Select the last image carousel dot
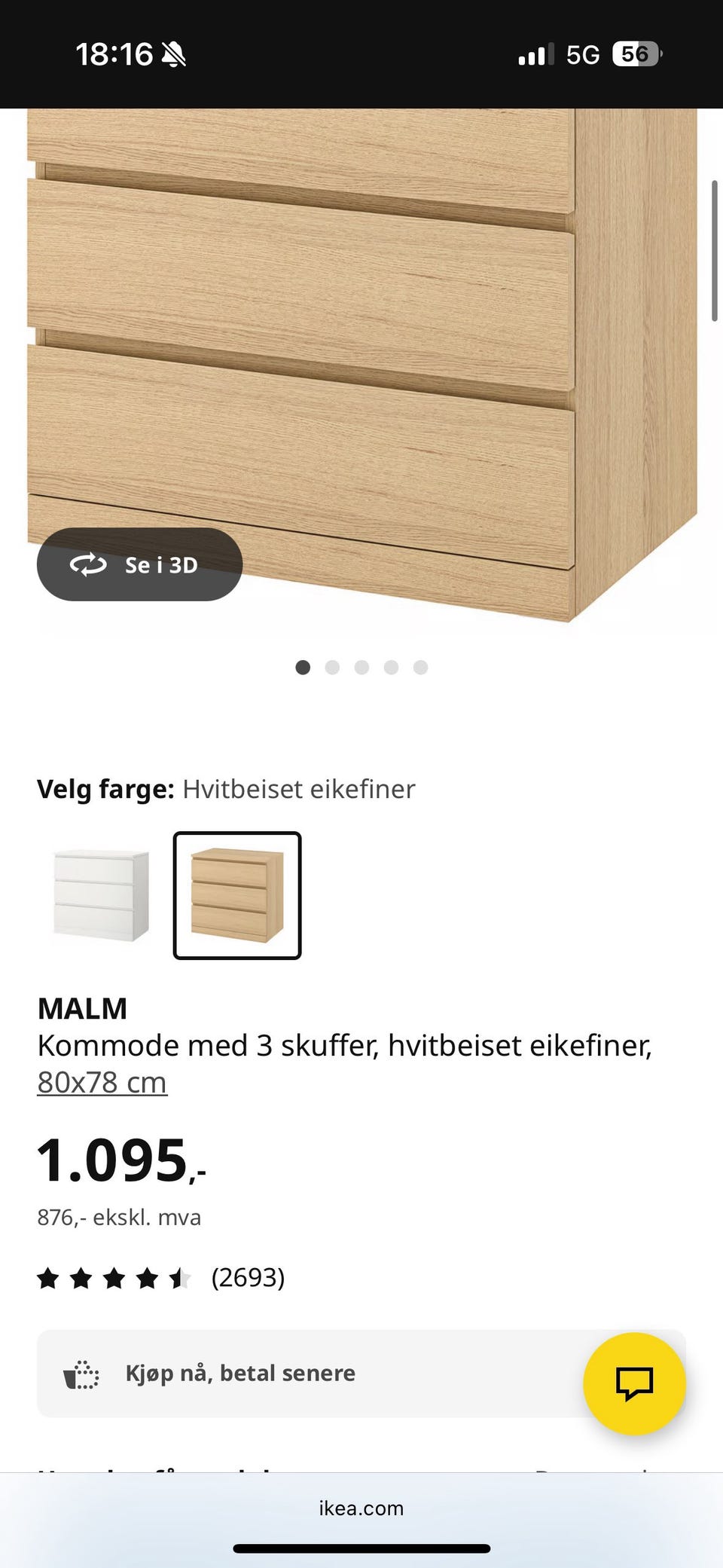The height and width of the screenshot is (1568, 723). [419, 668]
